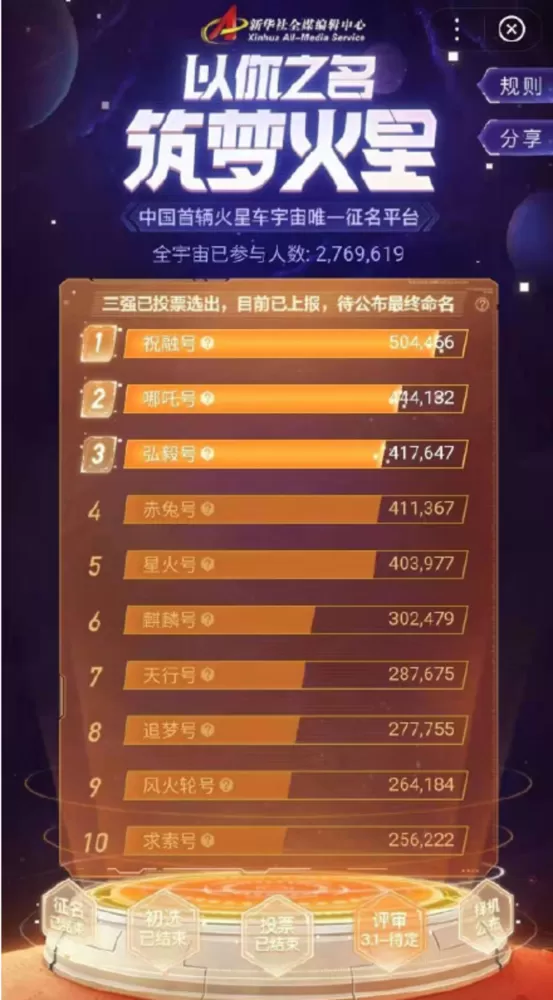Image resolution: width=553 pixels, height=1000 pixels.
Task: Open the info icon beside 赤兔号
Action: [x=207, y=509]
